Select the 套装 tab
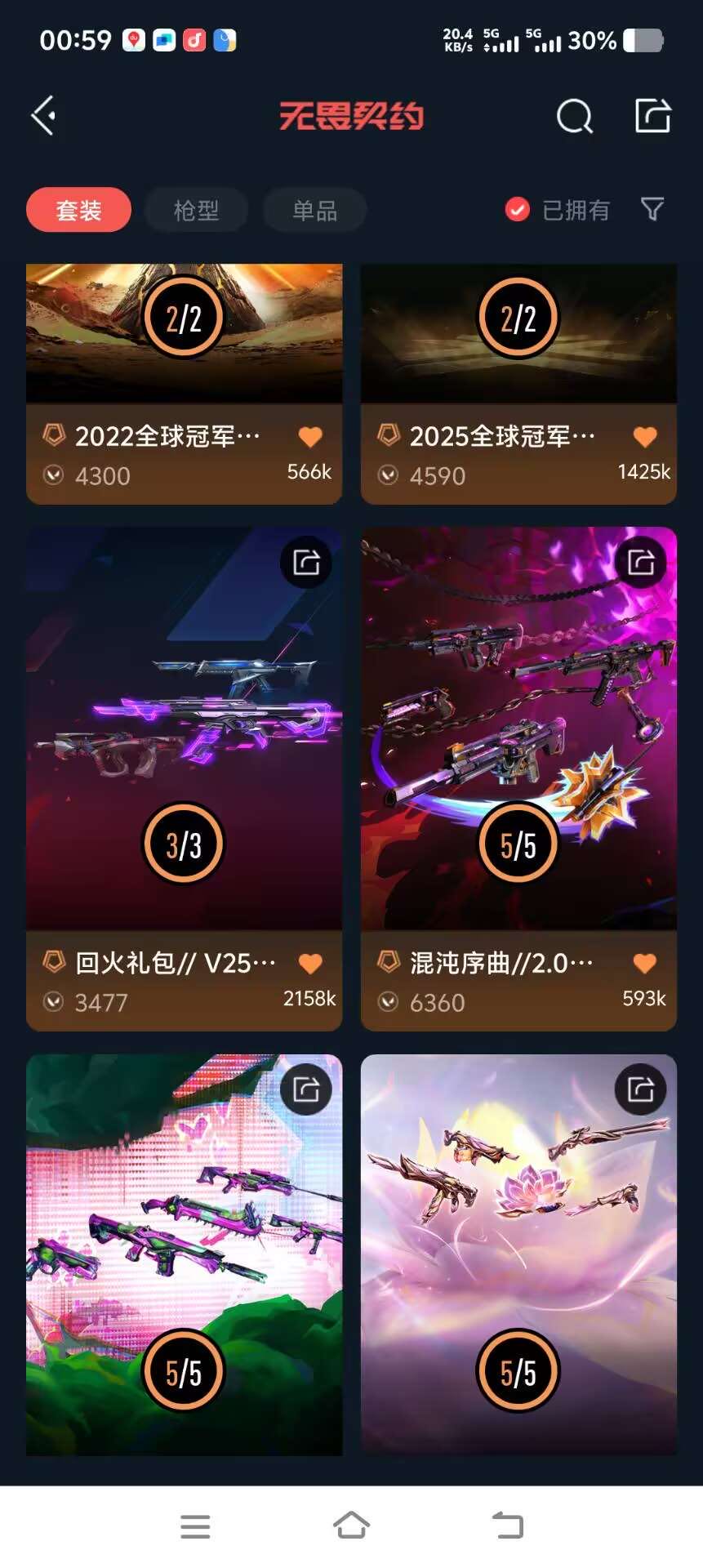Screen dimensions: 703x1568 [78, 211]
